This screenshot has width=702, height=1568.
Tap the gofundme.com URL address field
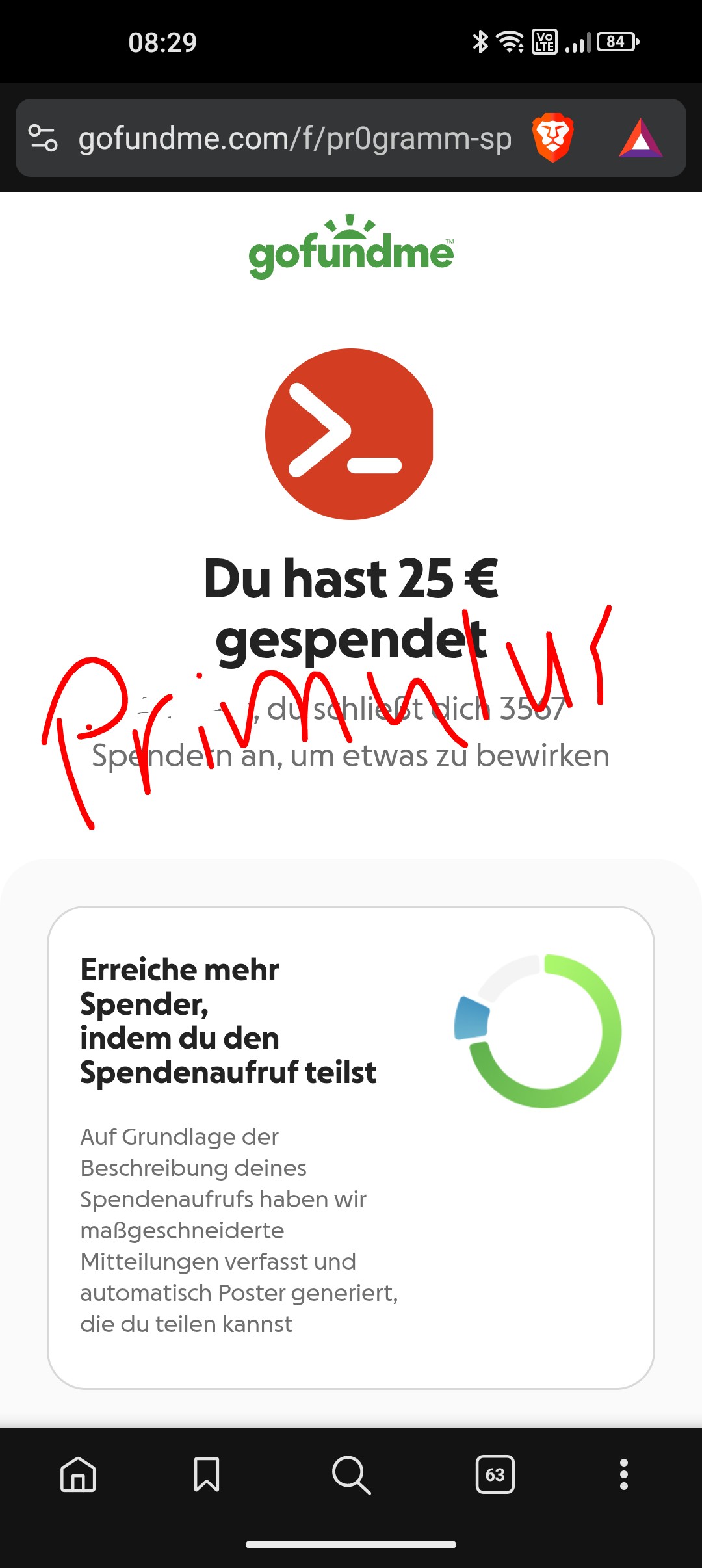[x=294, y=138]
